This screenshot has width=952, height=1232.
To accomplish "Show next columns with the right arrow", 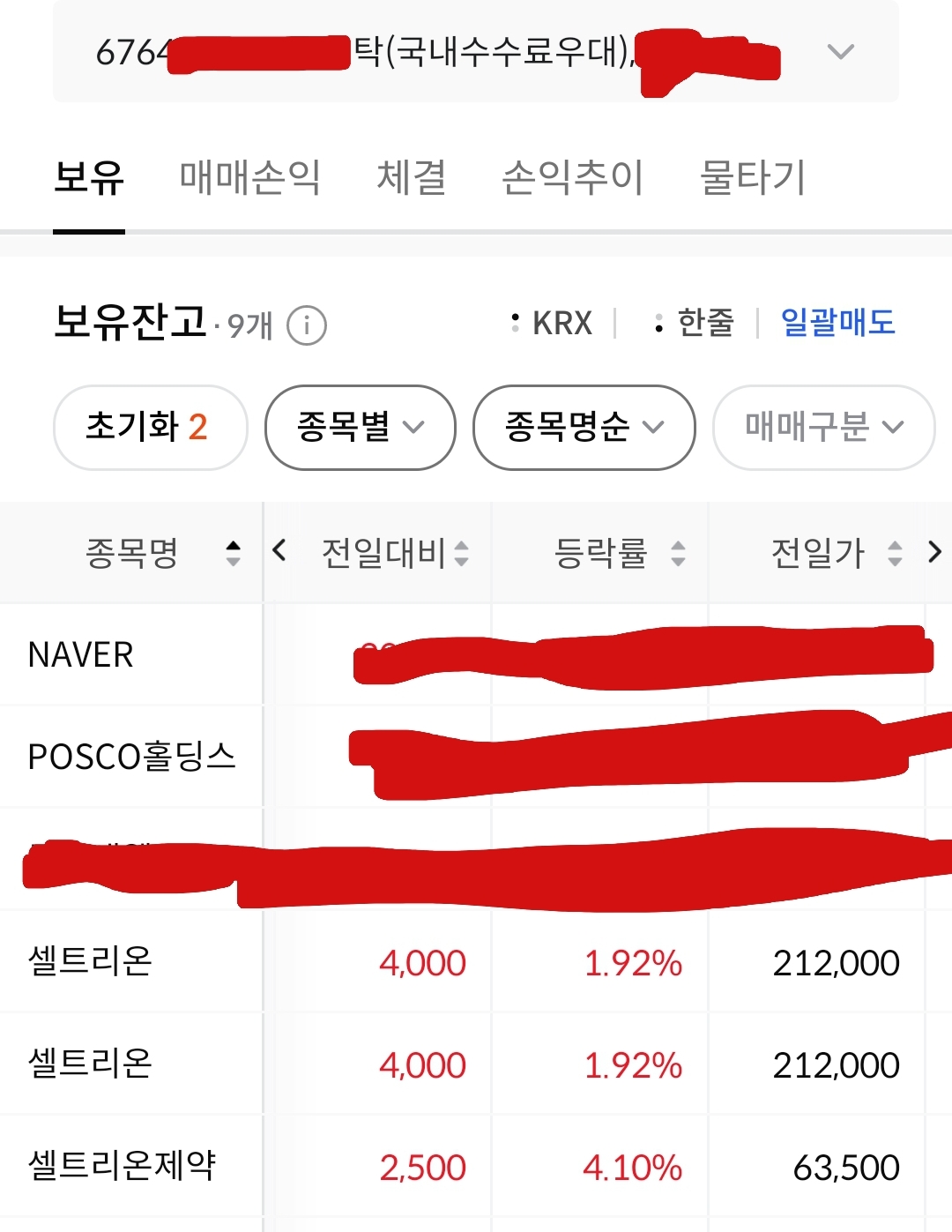I will 934,553.
